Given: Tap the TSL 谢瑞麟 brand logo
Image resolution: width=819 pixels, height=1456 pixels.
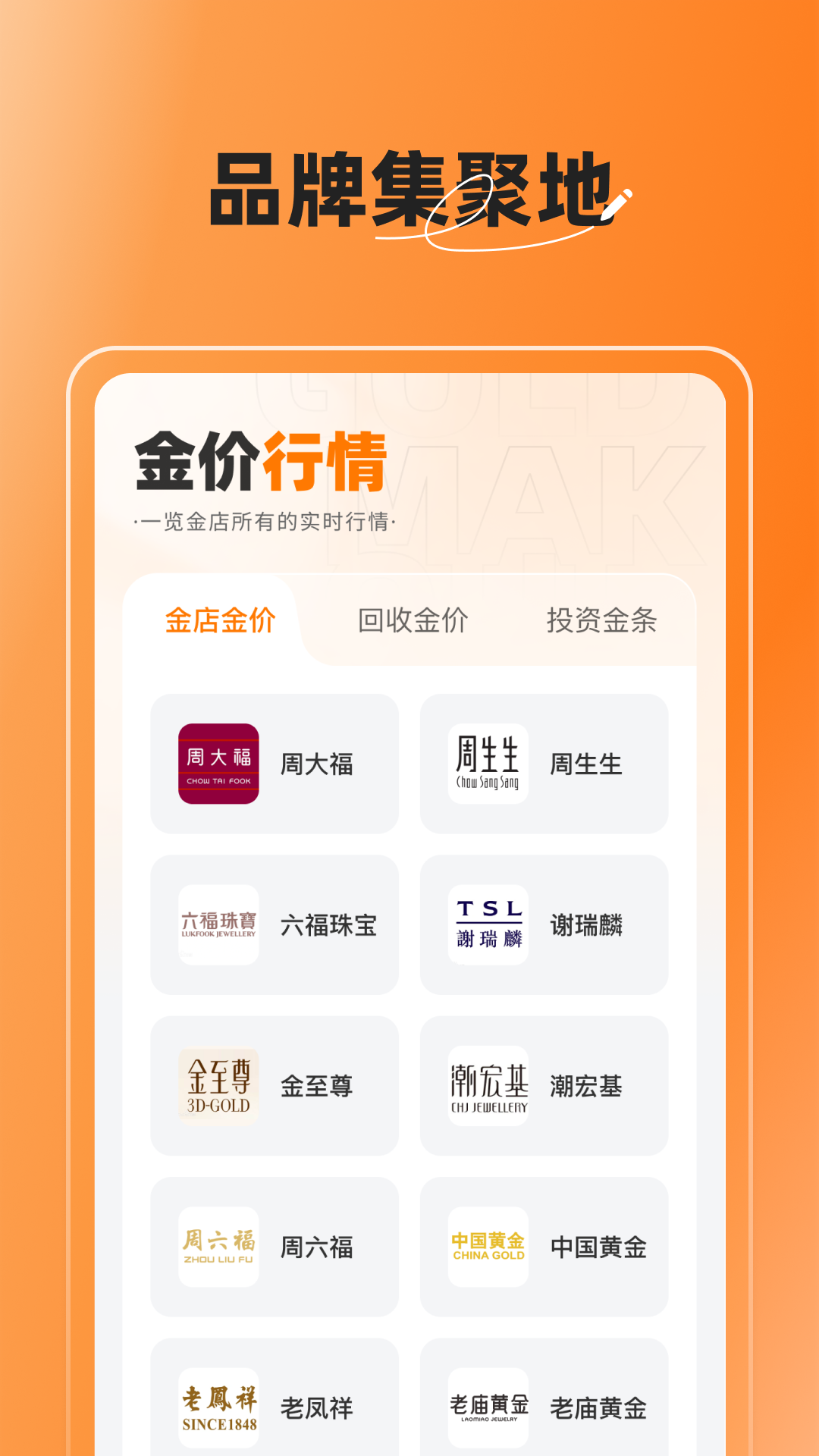Looking at the screenshot, I should point(488,924).
